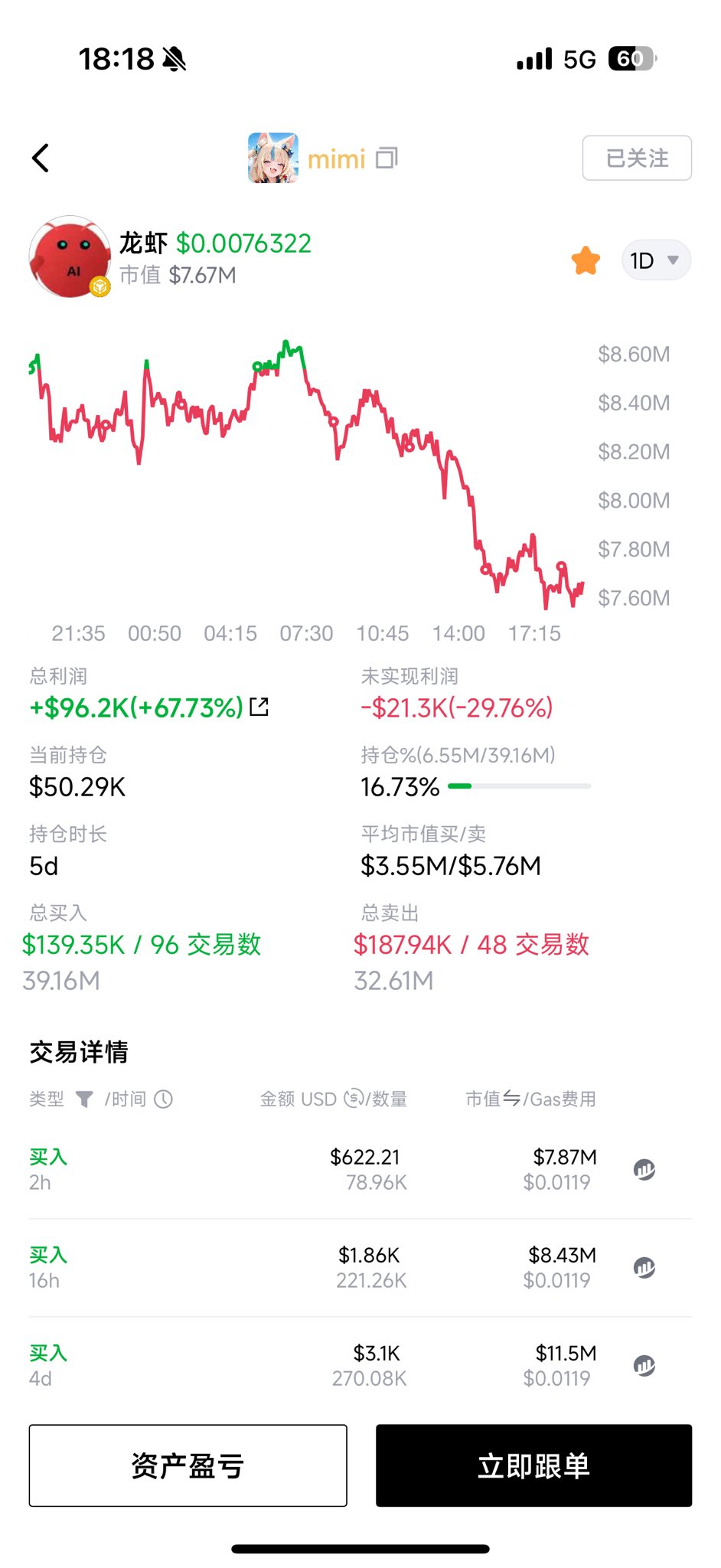Copy mimi's address with the copy icon

click(387, 158)
